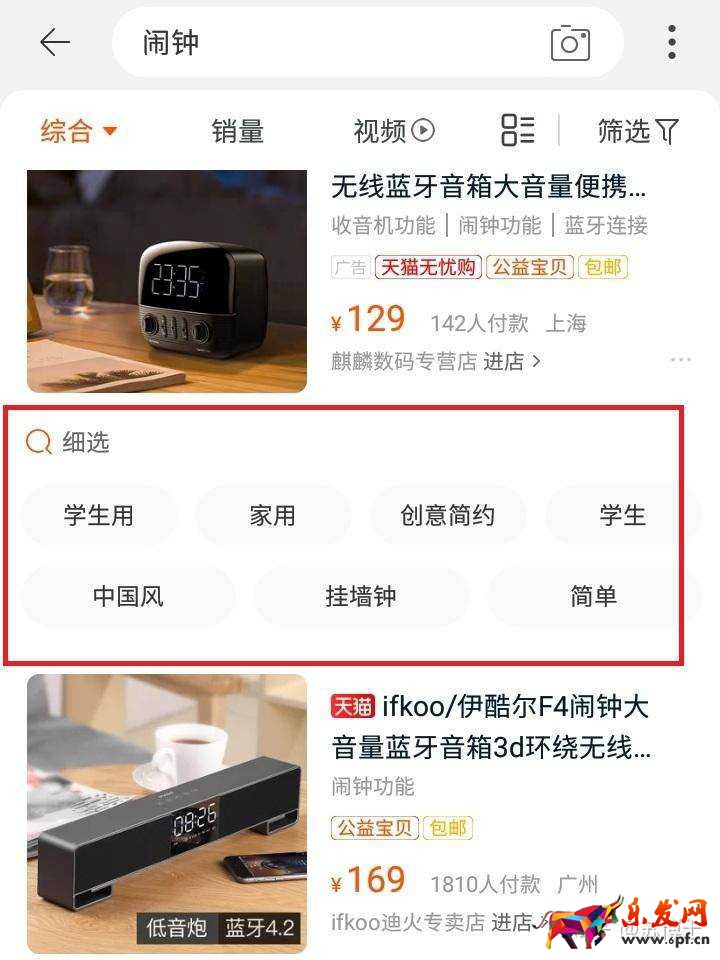The image size is (720, 960).
Task: Pick the 简单 chip
Action: click(593, 597)
